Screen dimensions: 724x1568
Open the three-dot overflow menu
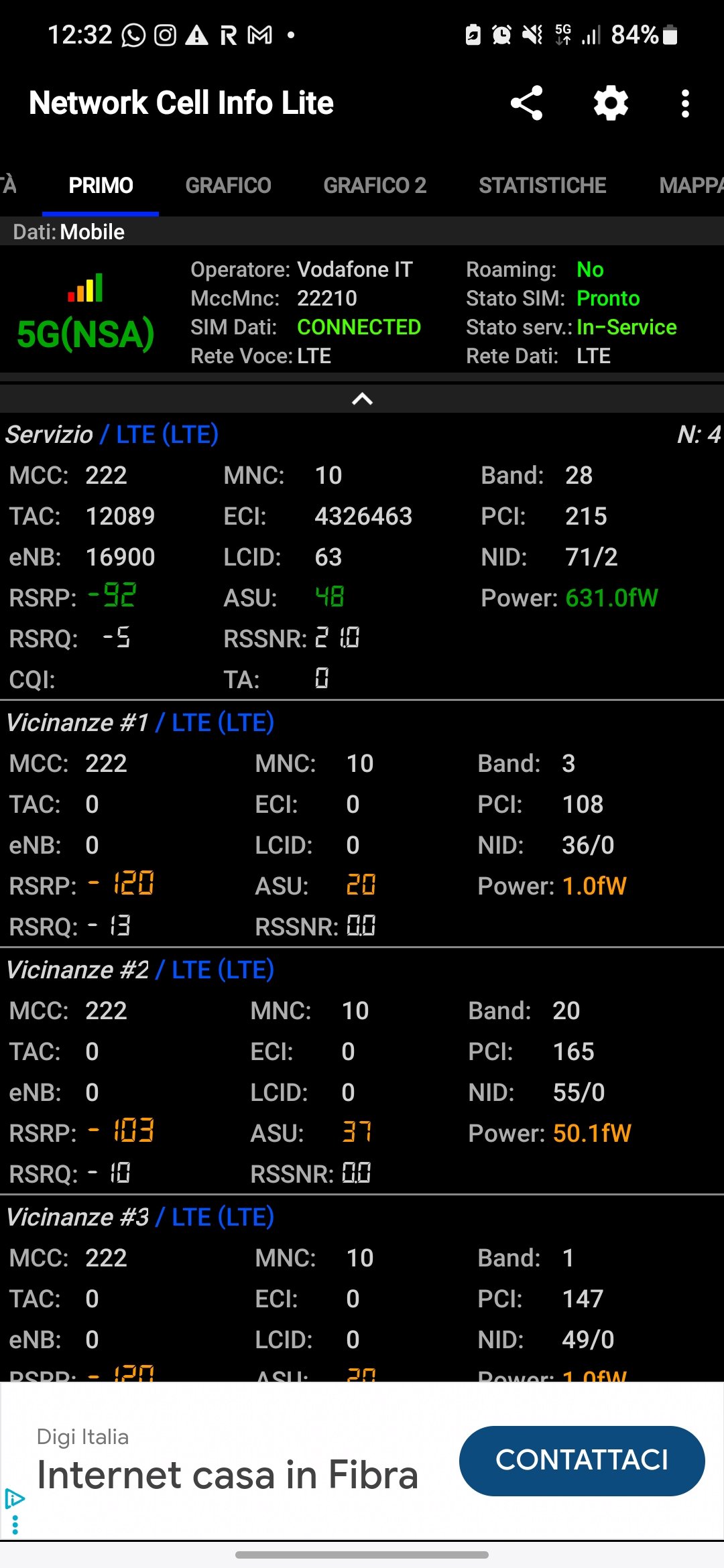(684, 103)
